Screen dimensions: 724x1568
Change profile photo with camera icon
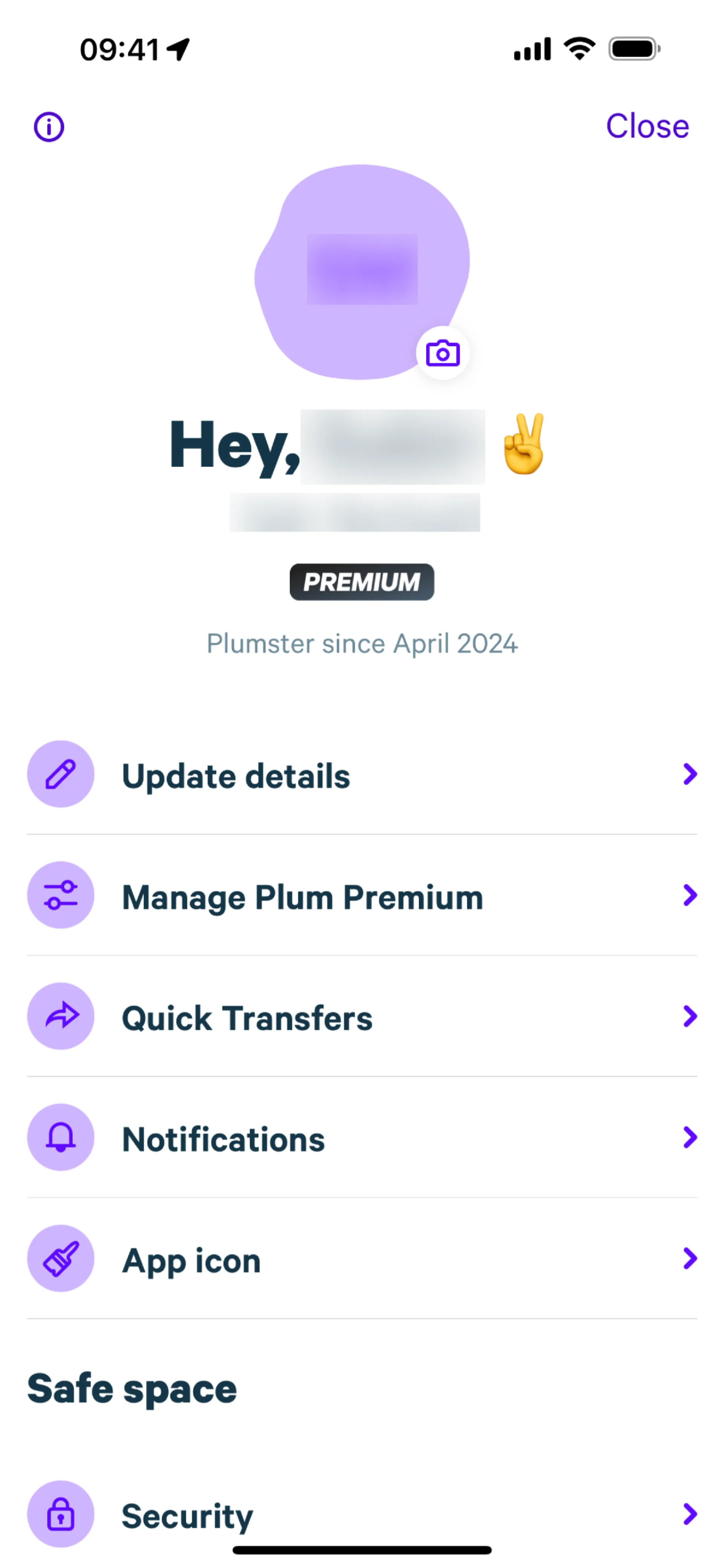[x=443, y=353]
